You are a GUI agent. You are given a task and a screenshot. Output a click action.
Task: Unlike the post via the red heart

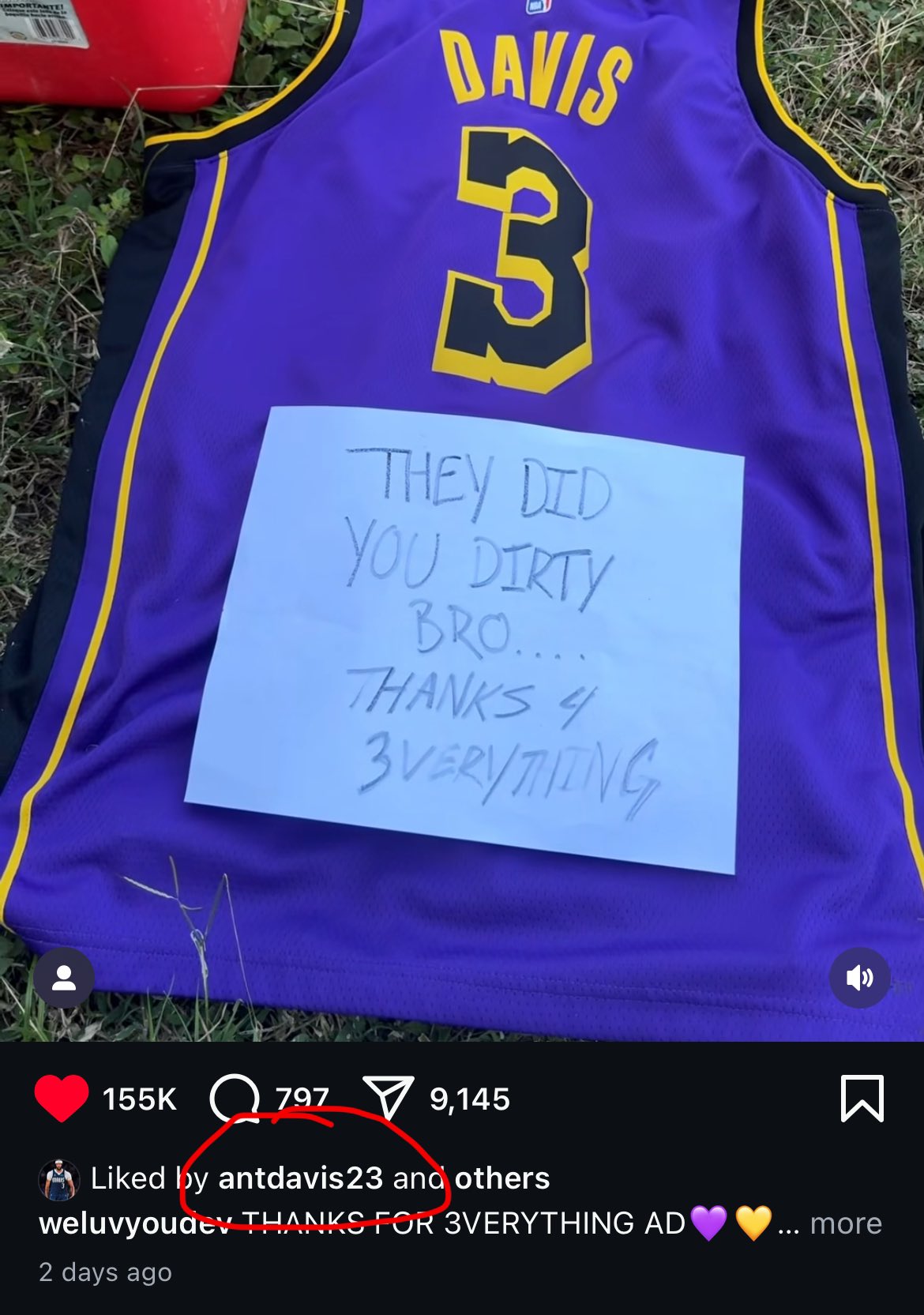(61, 1099)
